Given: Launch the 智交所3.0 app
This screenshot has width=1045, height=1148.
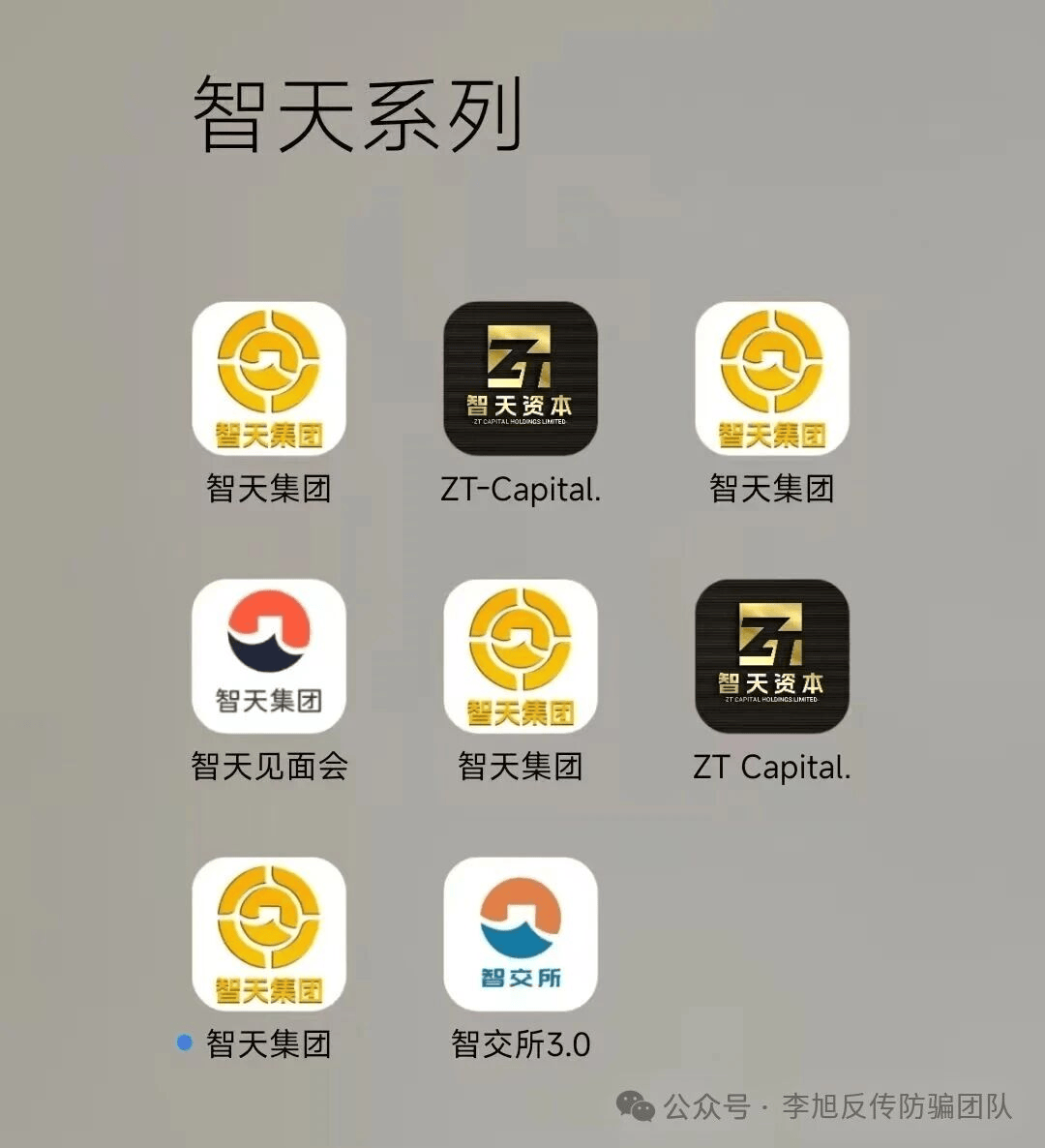Looking at the screenshot, I should tap(521, 934).
